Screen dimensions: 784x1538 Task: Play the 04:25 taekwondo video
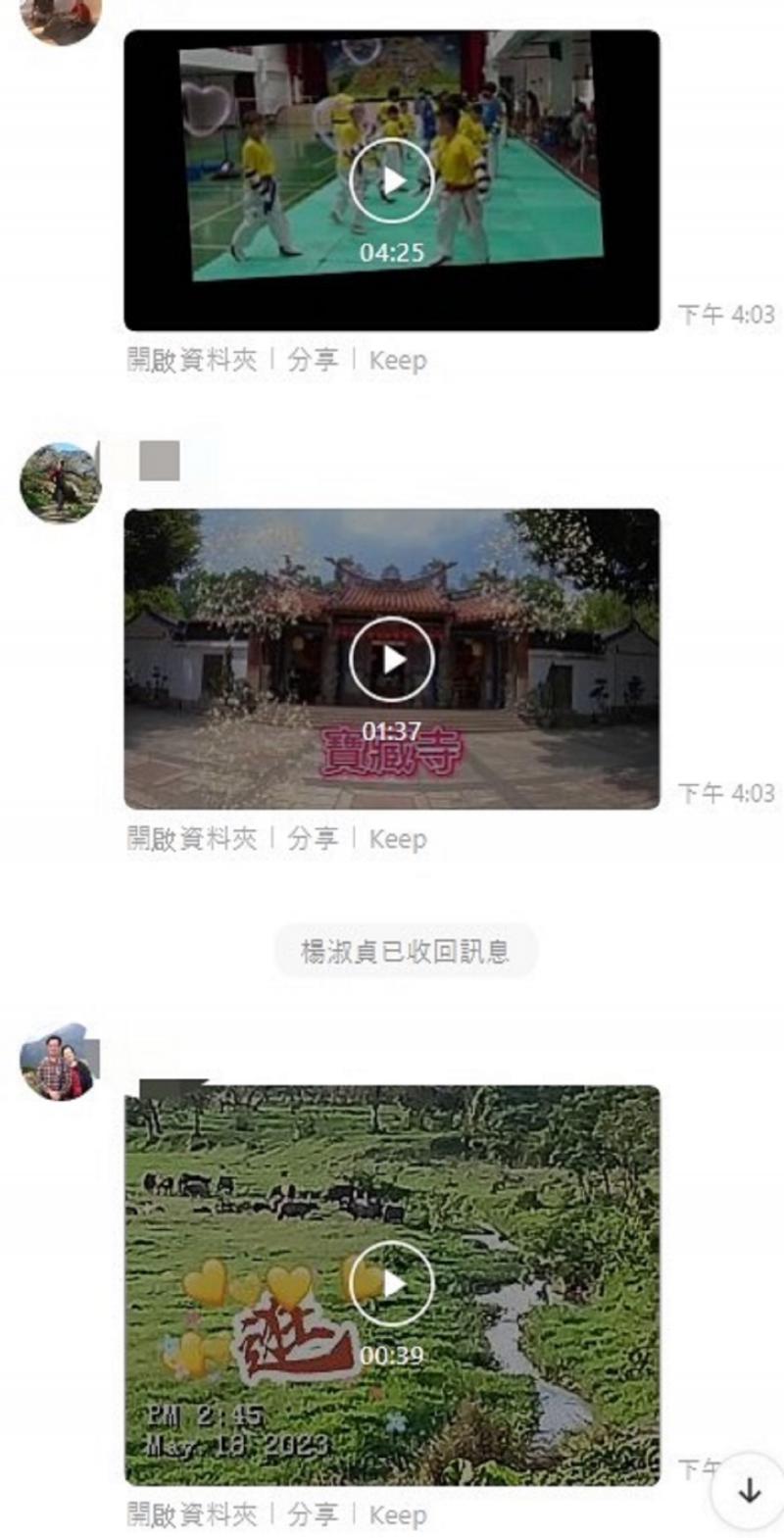click(392, 180)
